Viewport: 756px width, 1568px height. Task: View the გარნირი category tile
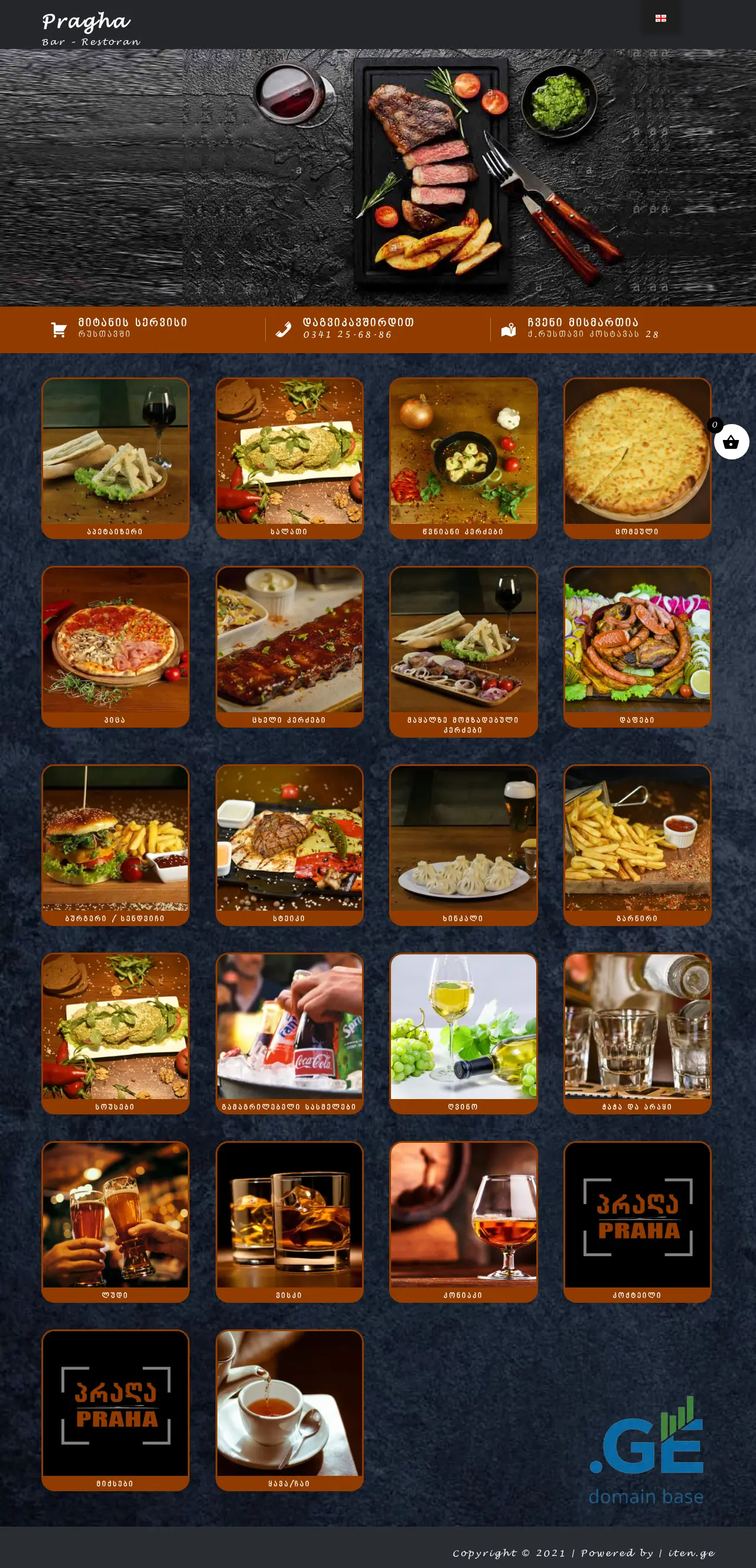point(637,845)
